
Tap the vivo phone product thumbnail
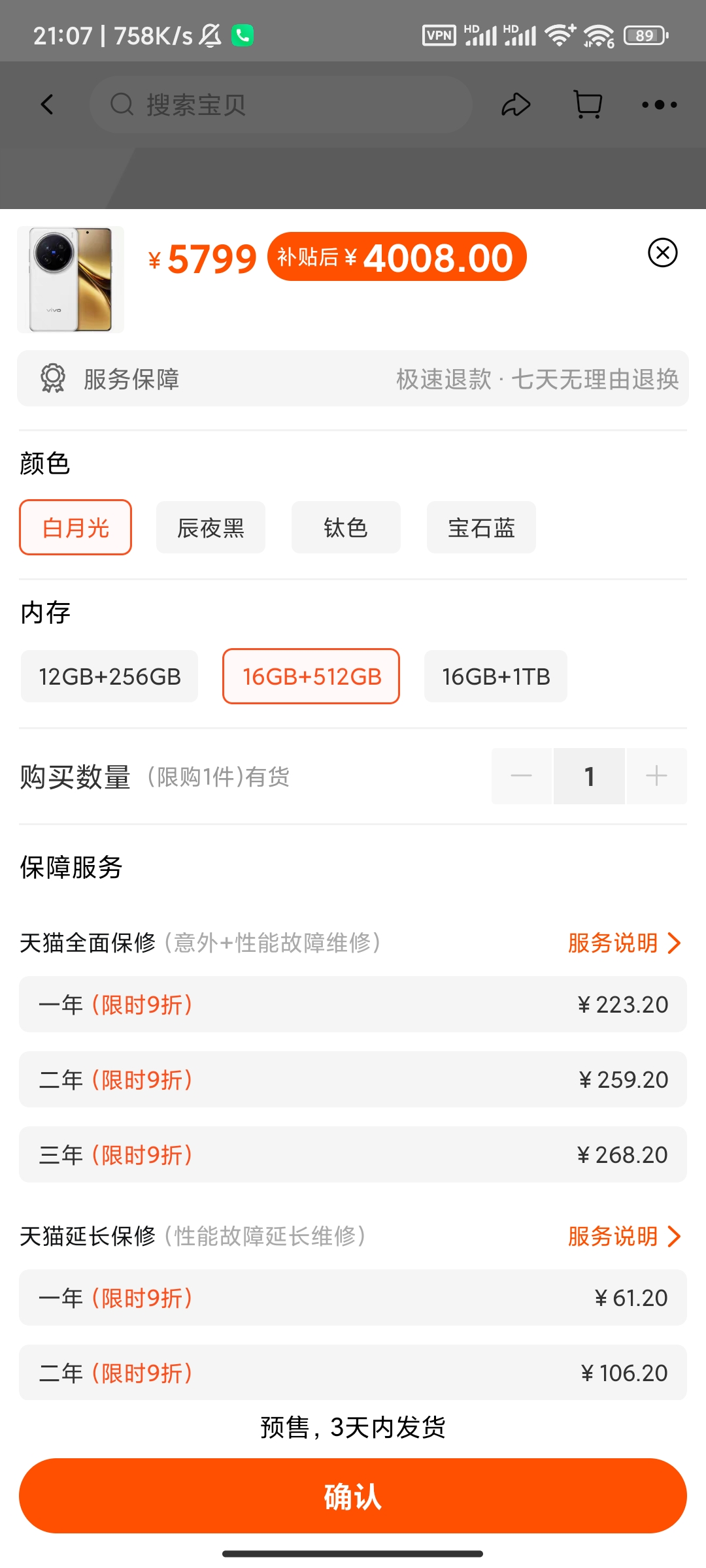[71, 278]
